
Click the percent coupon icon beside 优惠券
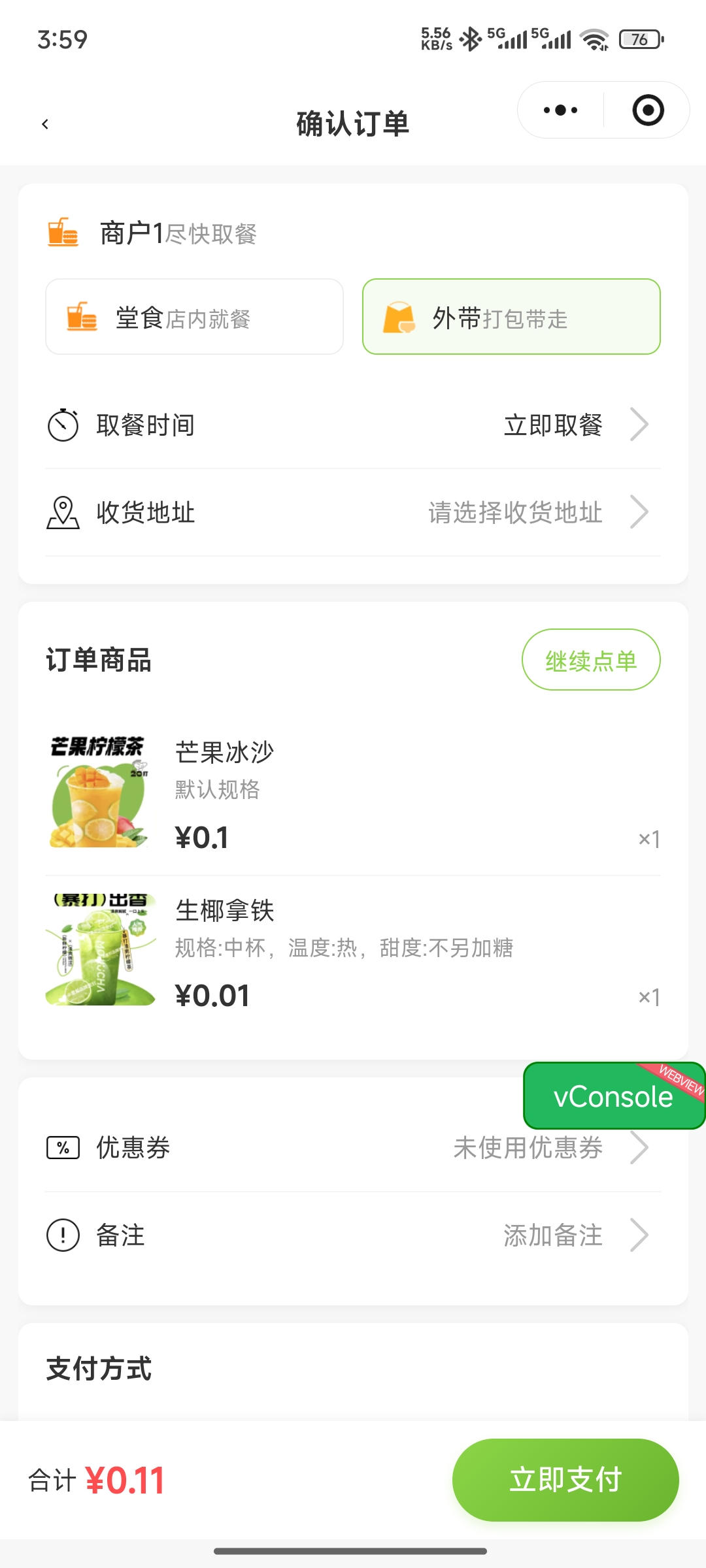pos(63,1147)
